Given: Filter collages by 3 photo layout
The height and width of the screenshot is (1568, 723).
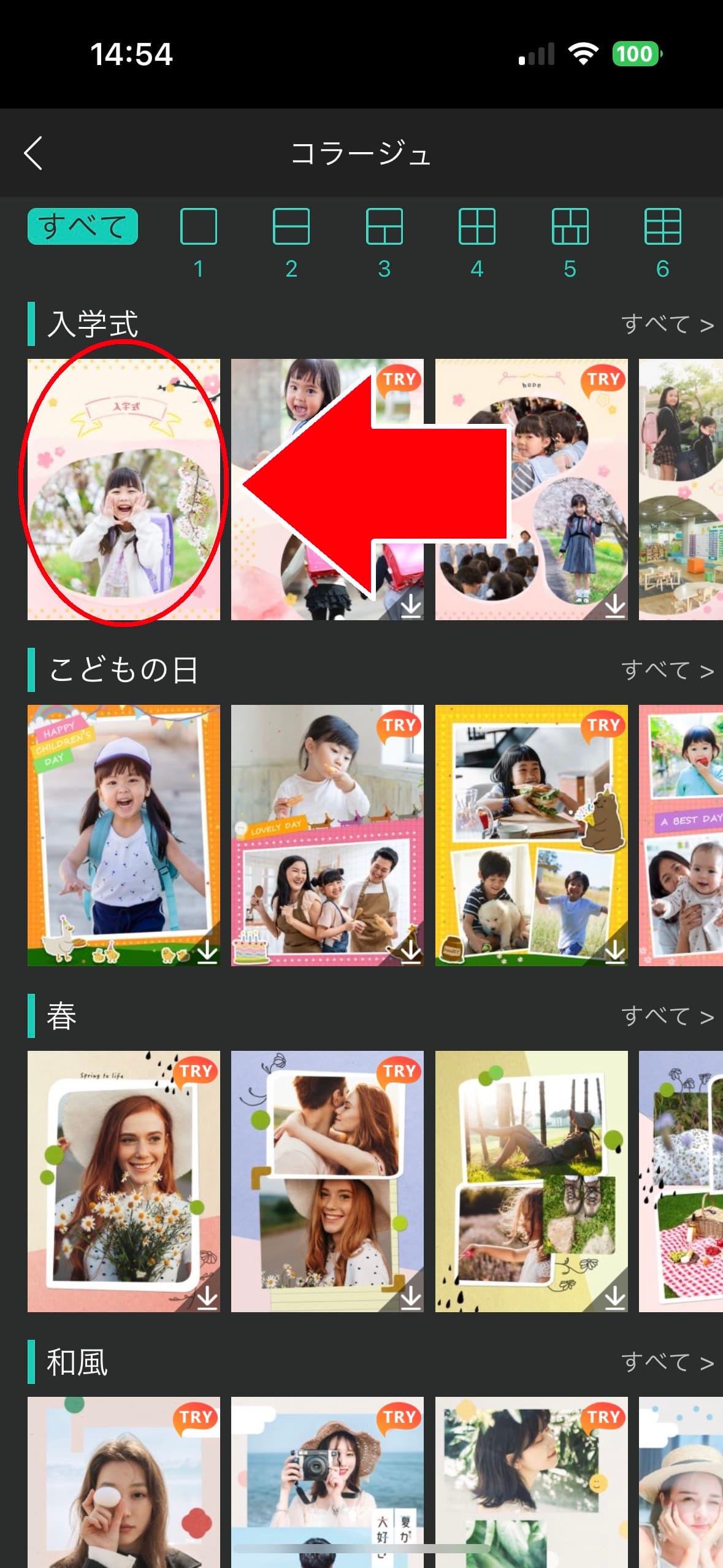Looking at the screenshot, I should pyautogui.click(x=384, y=242).
